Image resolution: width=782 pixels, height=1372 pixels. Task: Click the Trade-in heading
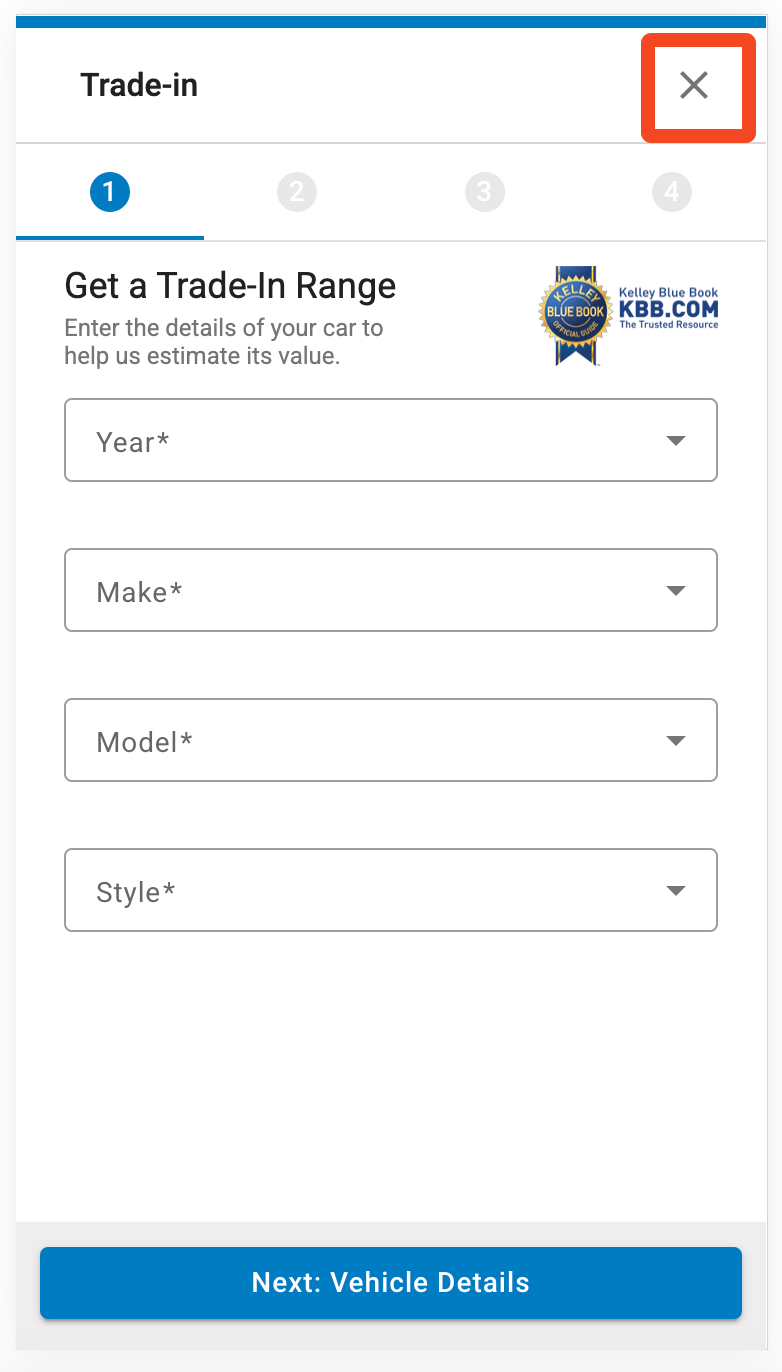pyautogui.click(x=139, y=86)
